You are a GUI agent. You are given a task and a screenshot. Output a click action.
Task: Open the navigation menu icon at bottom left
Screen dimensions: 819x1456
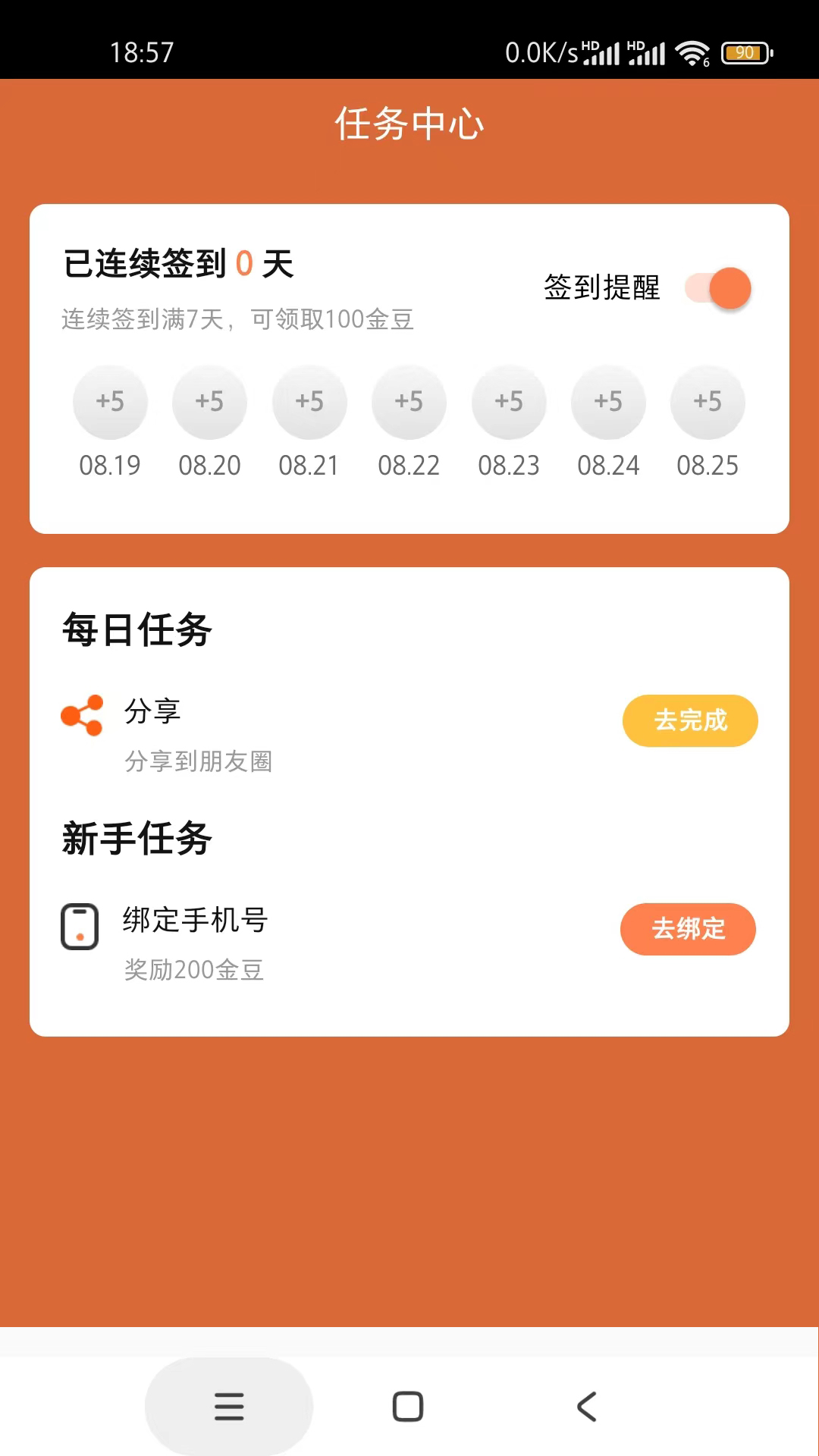coord(229,1405)
